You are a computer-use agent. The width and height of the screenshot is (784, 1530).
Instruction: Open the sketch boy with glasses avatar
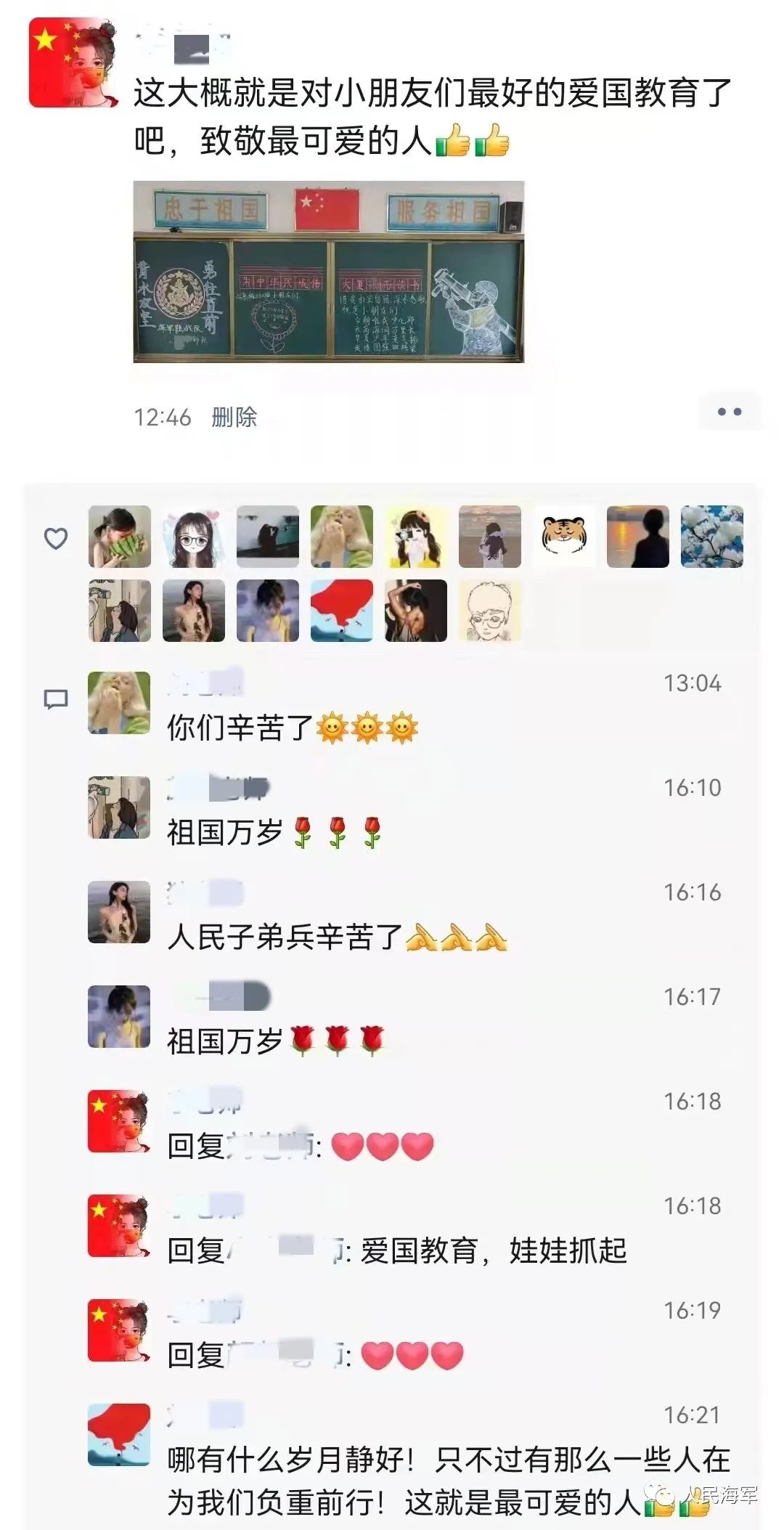pyautogui.click(x=489, y=611)
